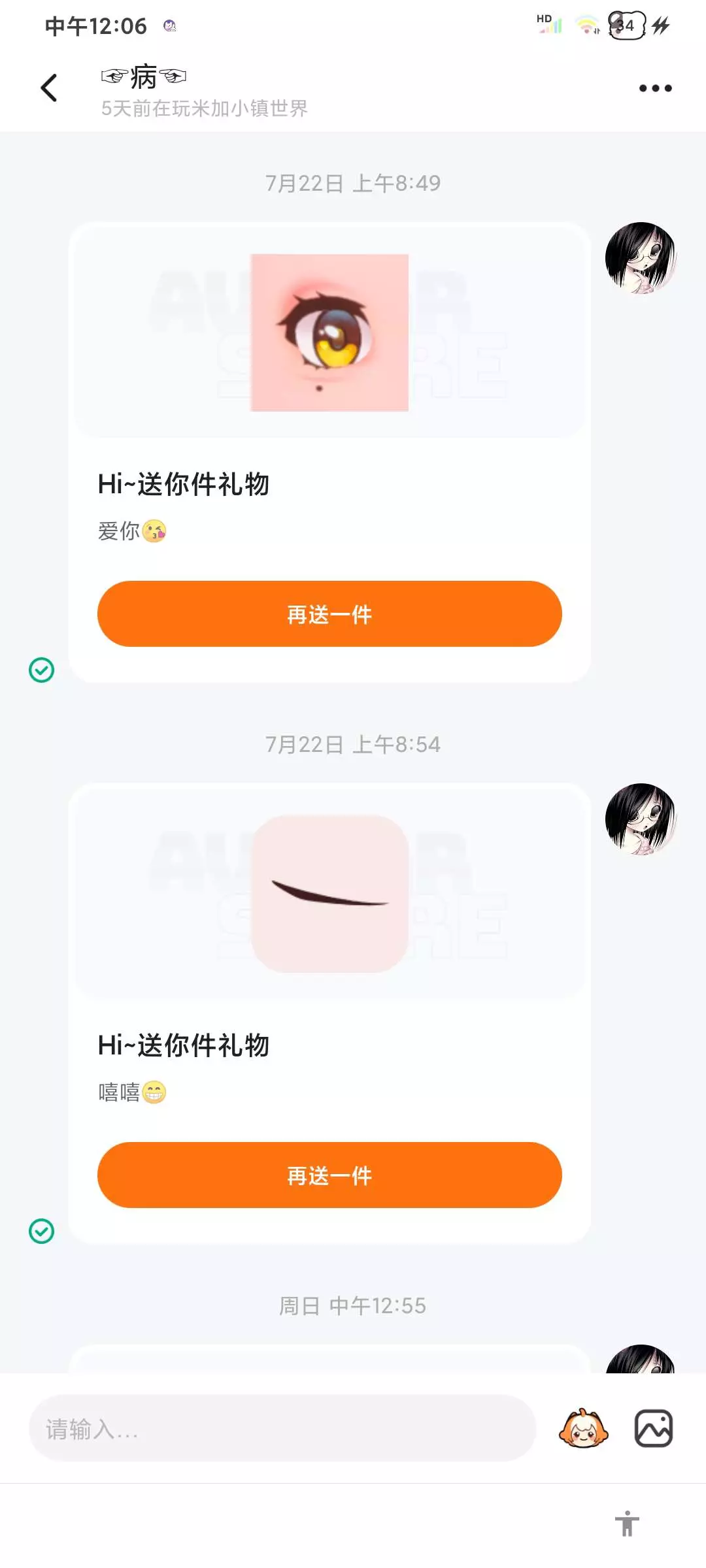The width and height of the screenshot is (706, 1568).
Task: Open the eyebrow gift card image
Action: click(329, 894)
